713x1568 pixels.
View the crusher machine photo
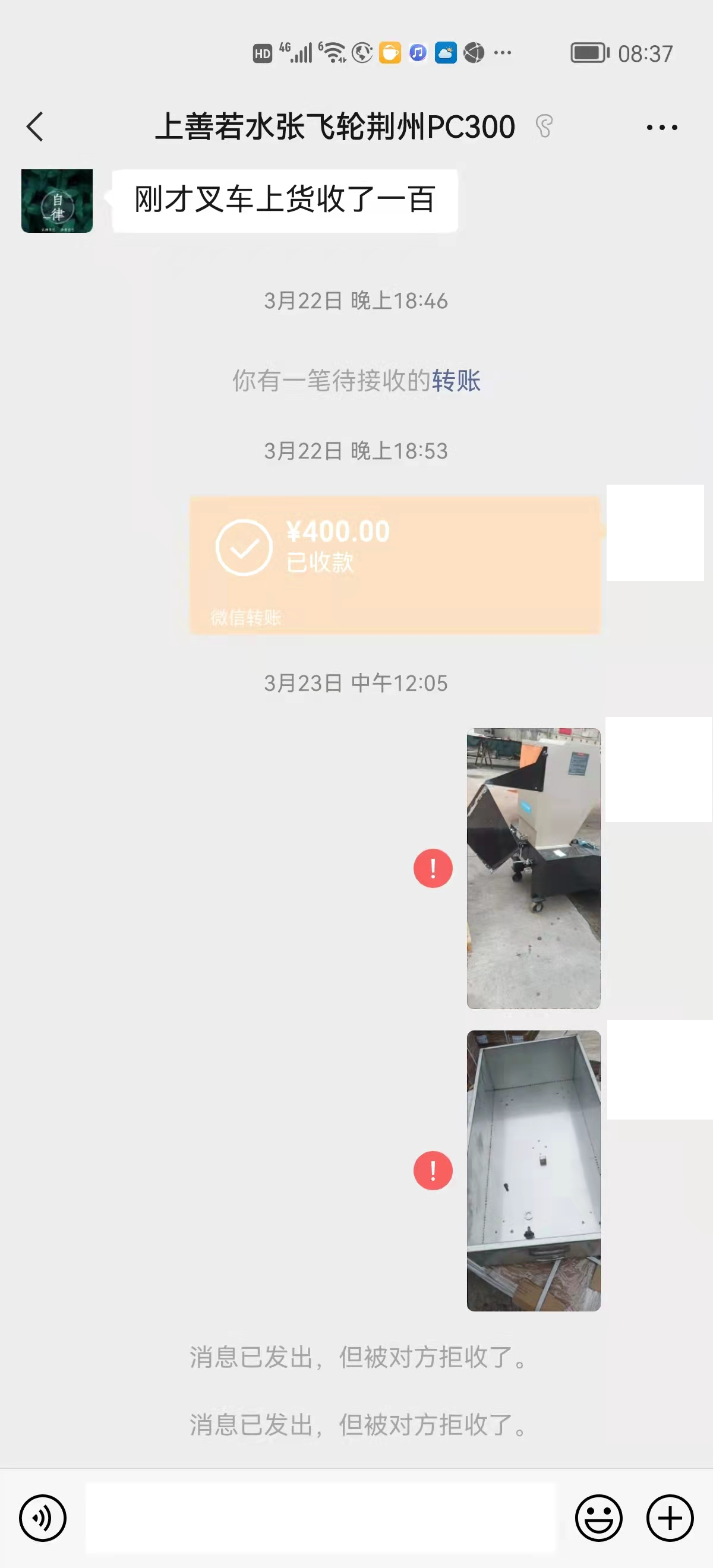point(534,868)
